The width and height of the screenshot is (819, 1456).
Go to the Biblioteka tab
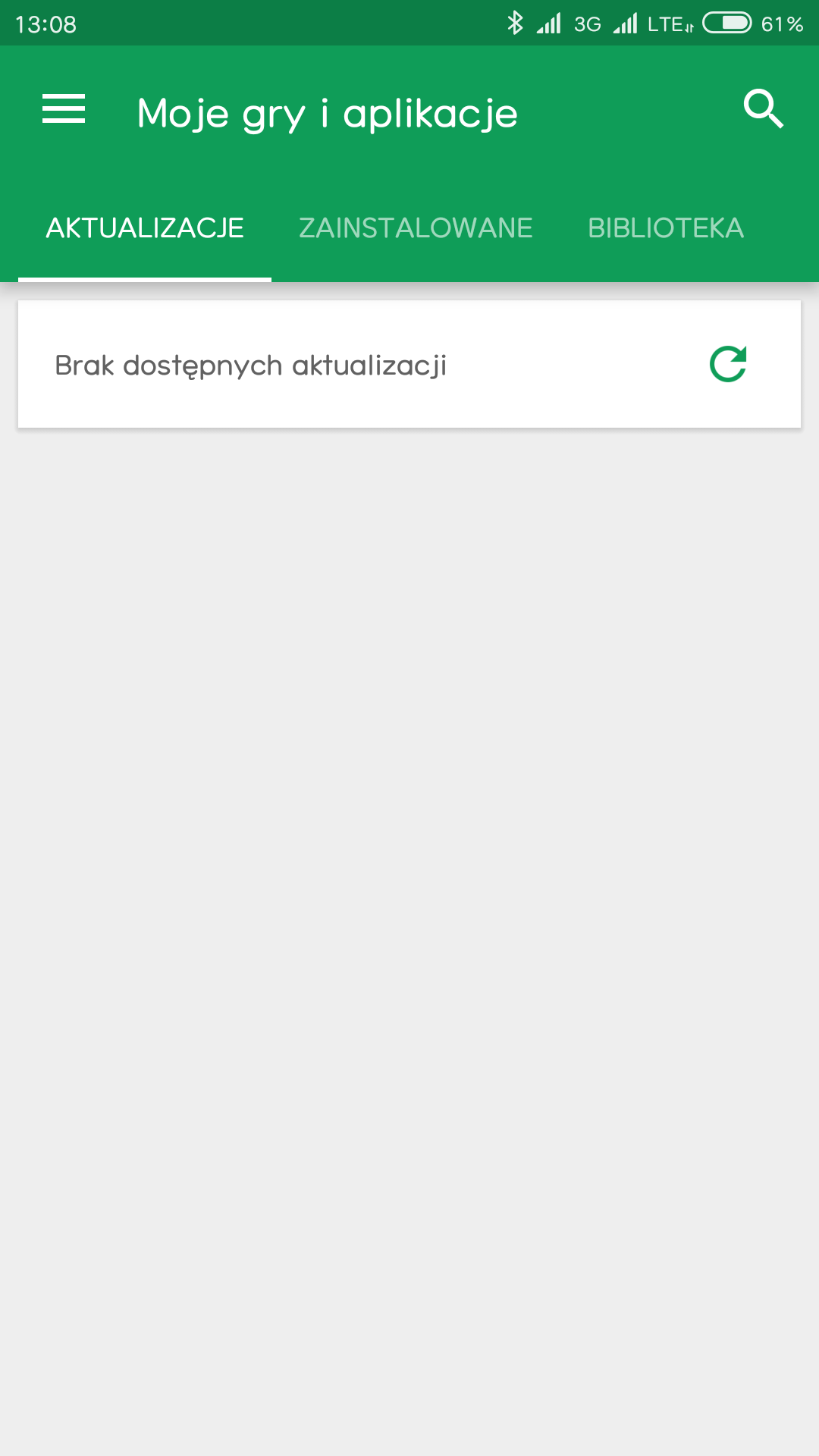[666, 228]
